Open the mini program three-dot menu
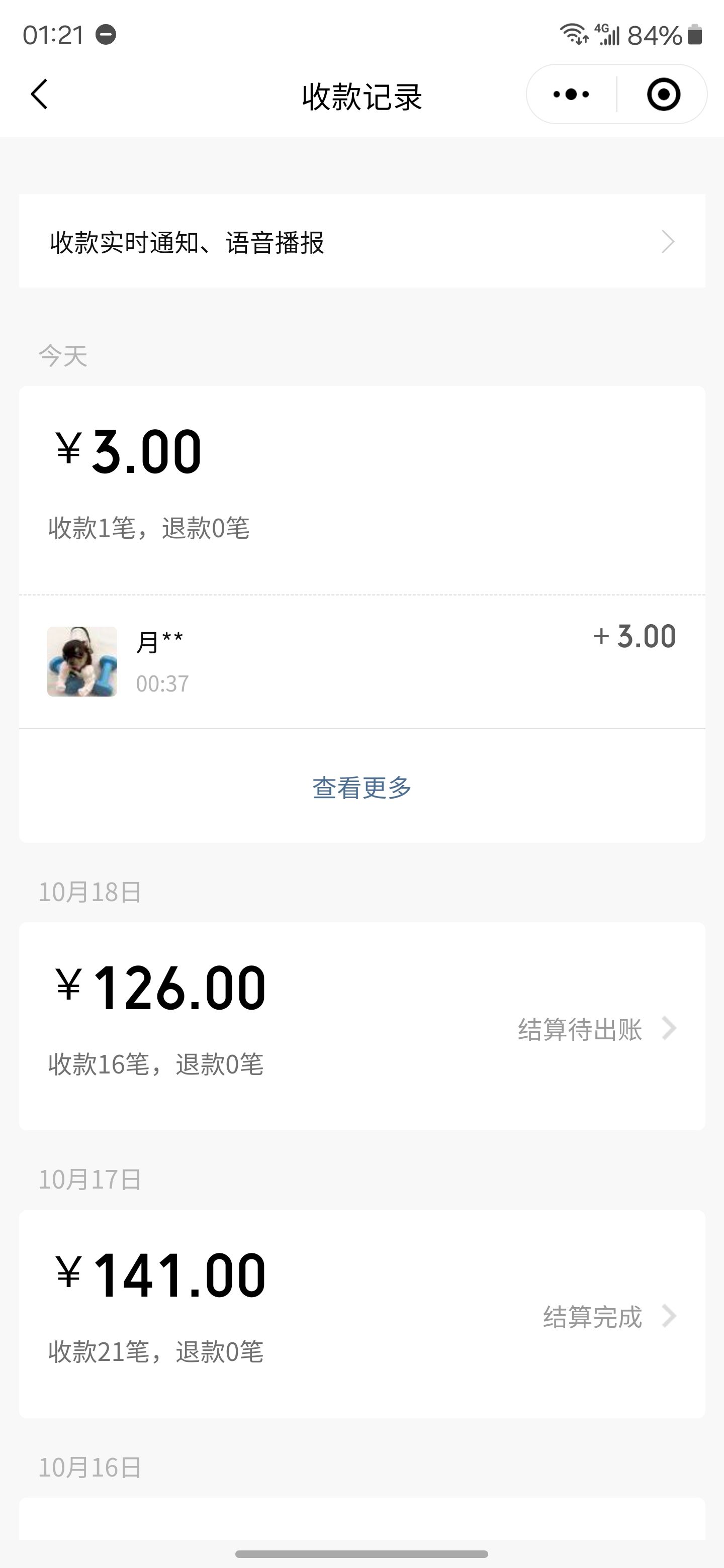The image size is (724, 1568). point(571,94)
